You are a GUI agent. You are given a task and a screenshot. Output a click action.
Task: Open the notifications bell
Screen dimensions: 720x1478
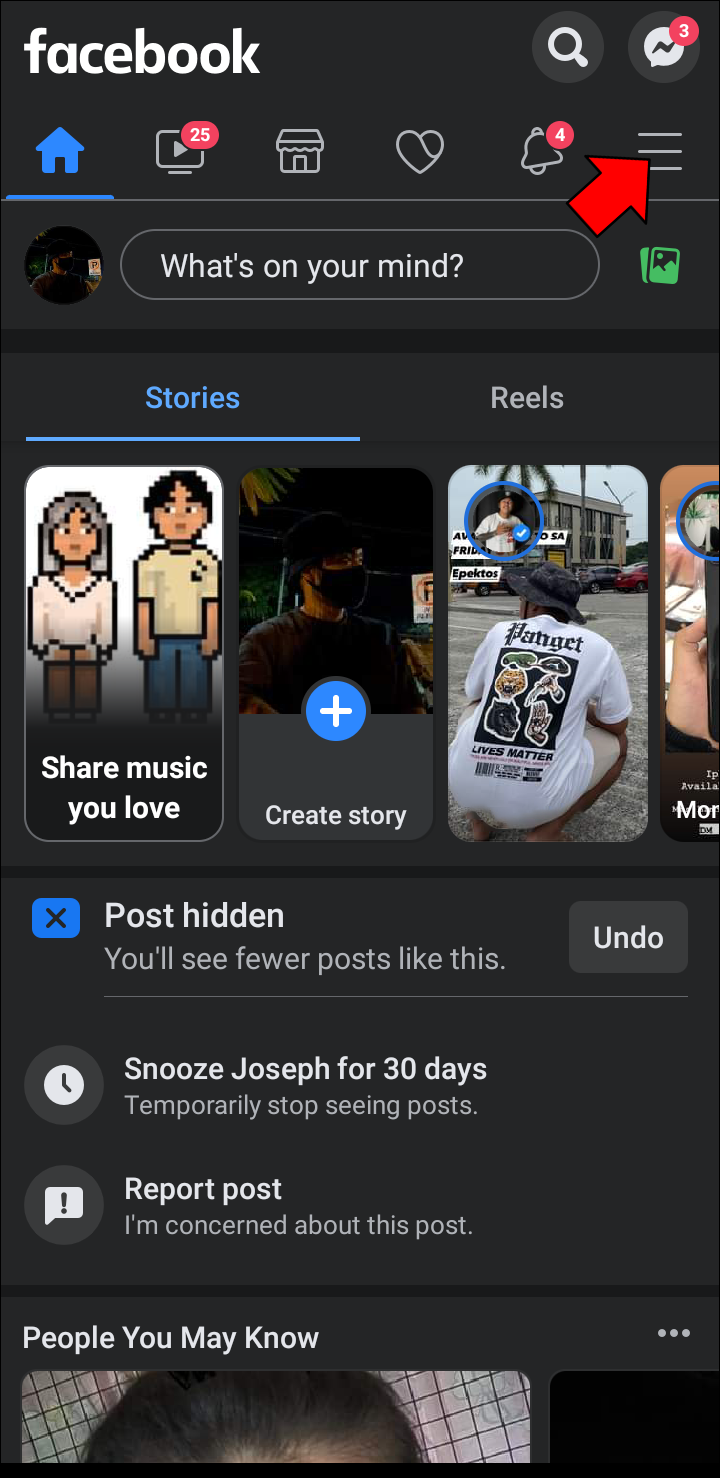click(541, 152)
